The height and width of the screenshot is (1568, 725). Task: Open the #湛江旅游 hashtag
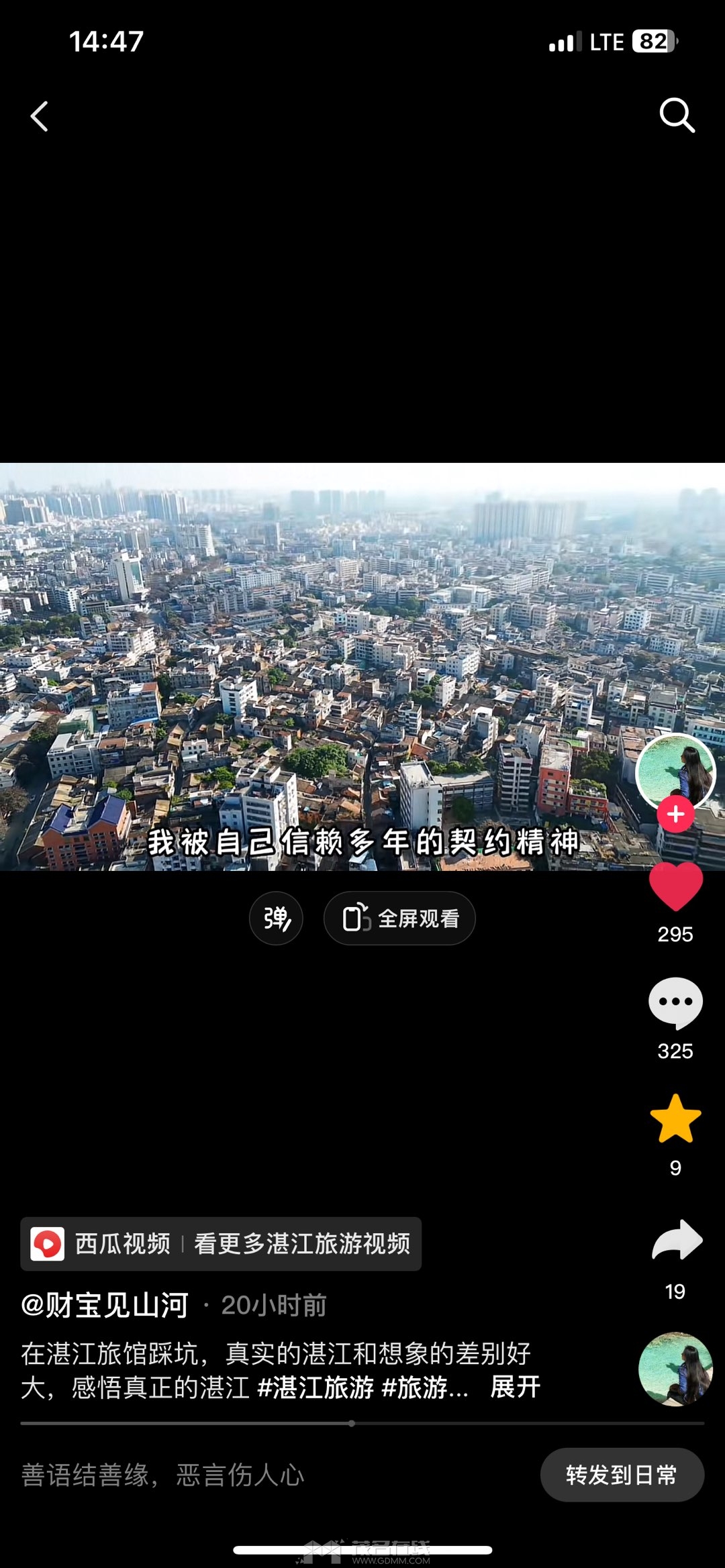(x=316, y=1387)
